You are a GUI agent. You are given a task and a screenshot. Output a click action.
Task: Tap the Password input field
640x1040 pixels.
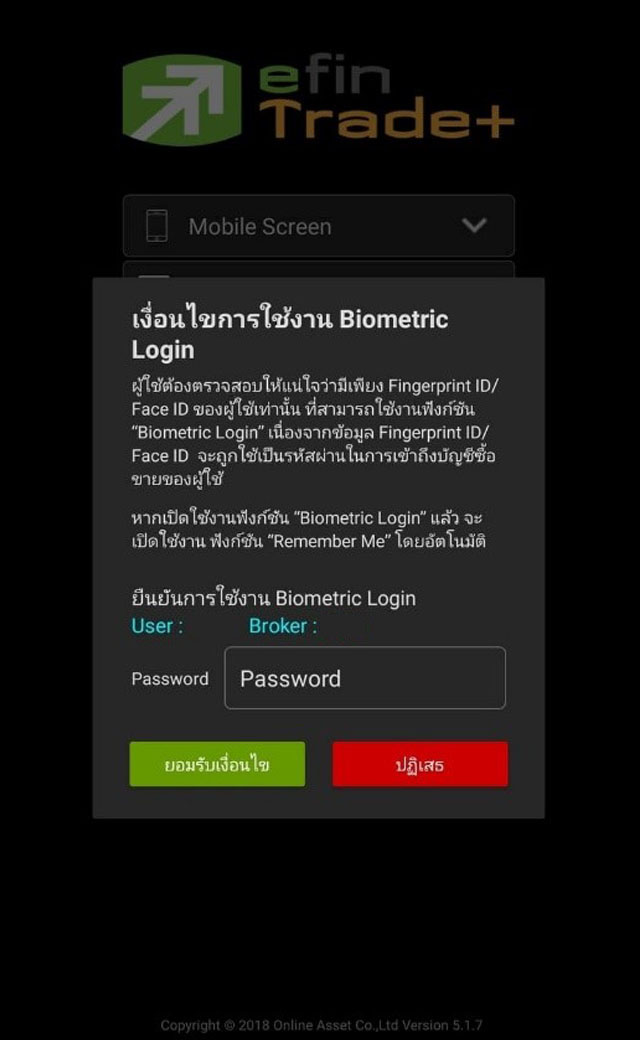coord(365,678)
